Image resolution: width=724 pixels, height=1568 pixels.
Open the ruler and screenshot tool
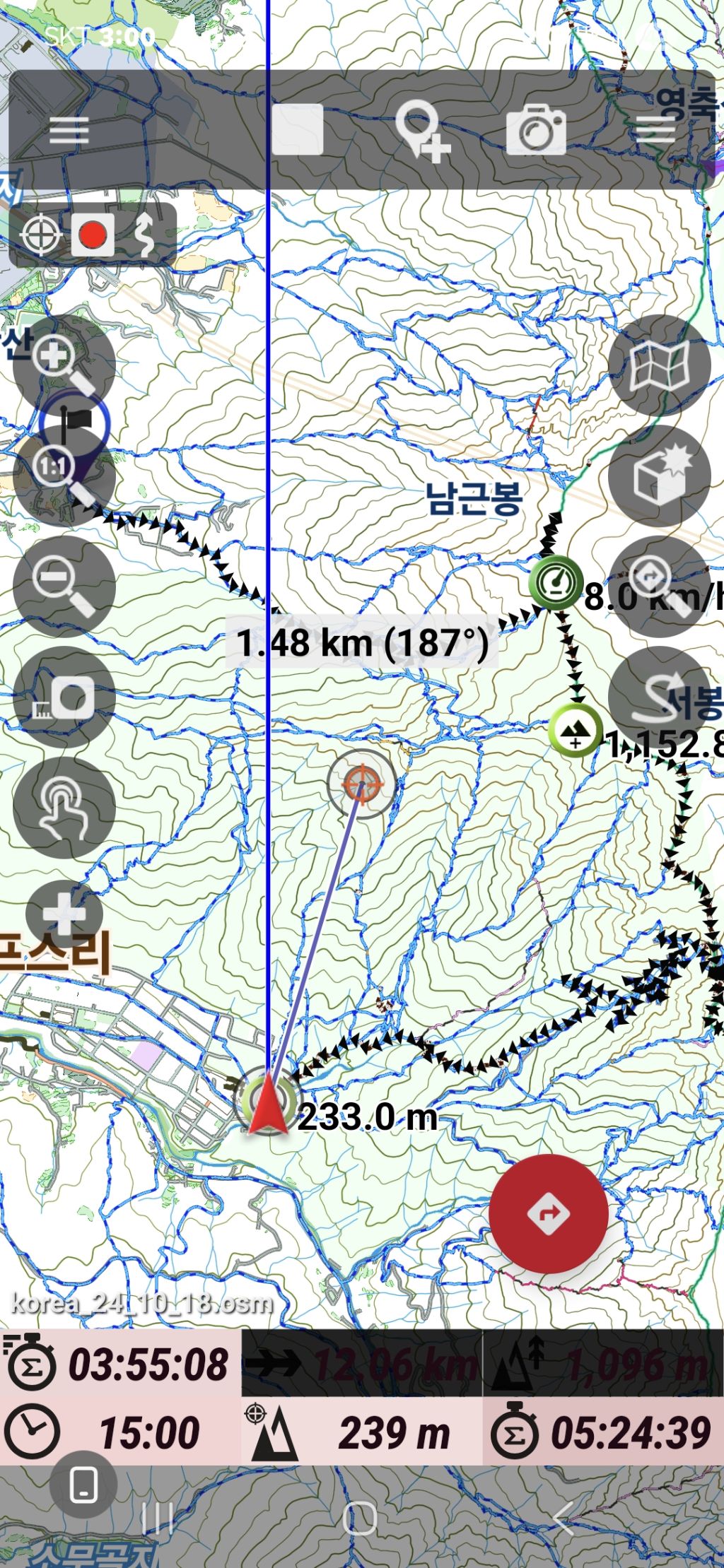(x=64, y=697)
